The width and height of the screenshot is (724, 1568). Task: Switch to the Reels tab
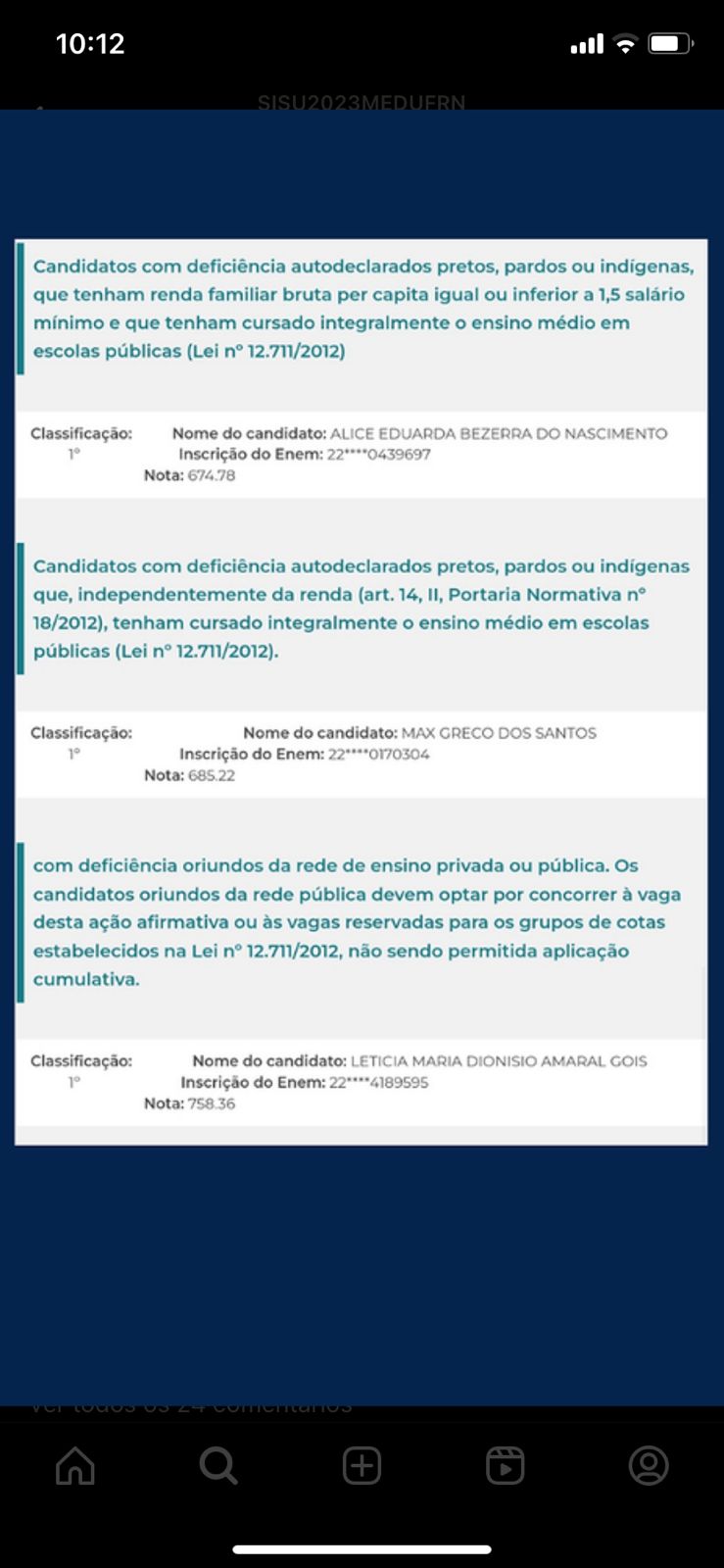tap(505, 1466)
